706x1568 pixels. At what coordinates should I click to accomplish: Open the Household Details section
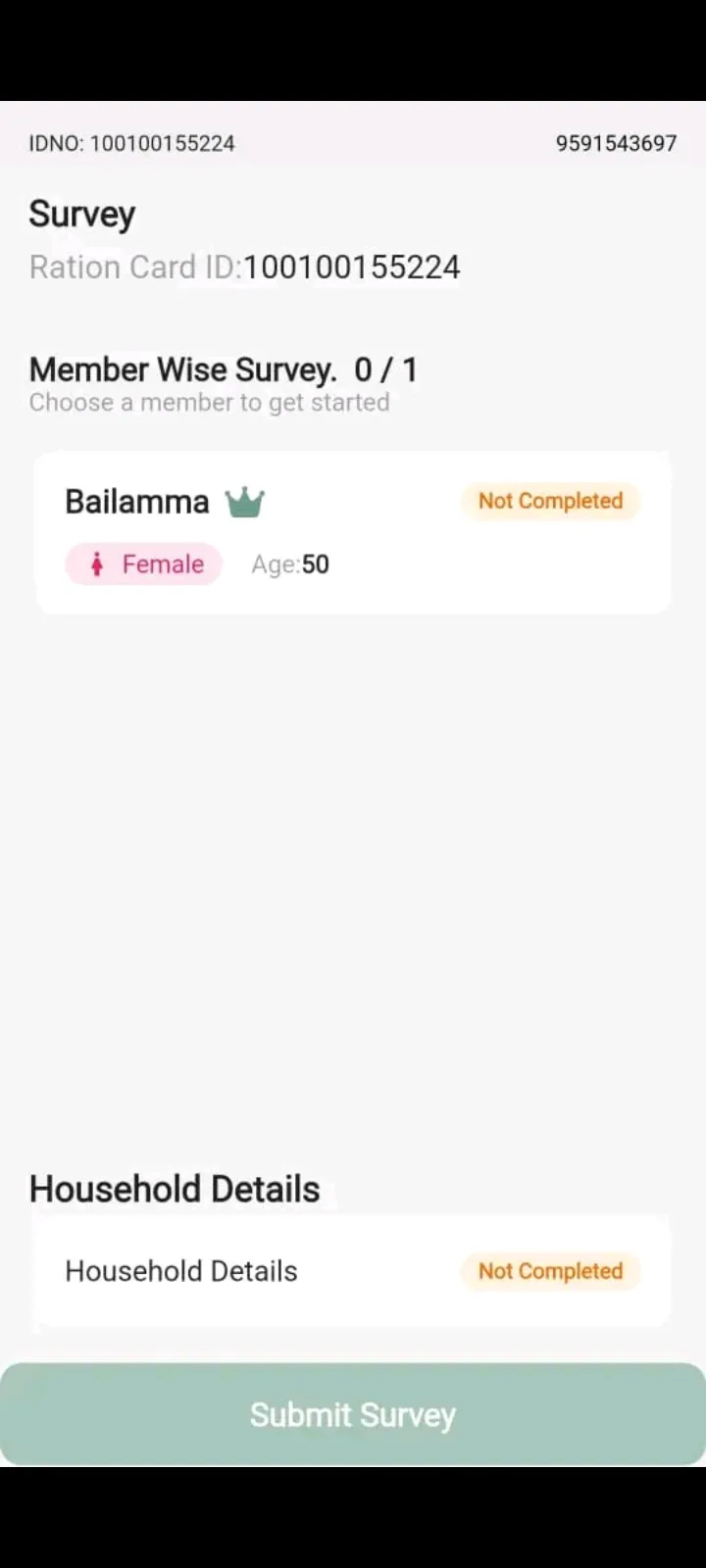pos(353,1271)
